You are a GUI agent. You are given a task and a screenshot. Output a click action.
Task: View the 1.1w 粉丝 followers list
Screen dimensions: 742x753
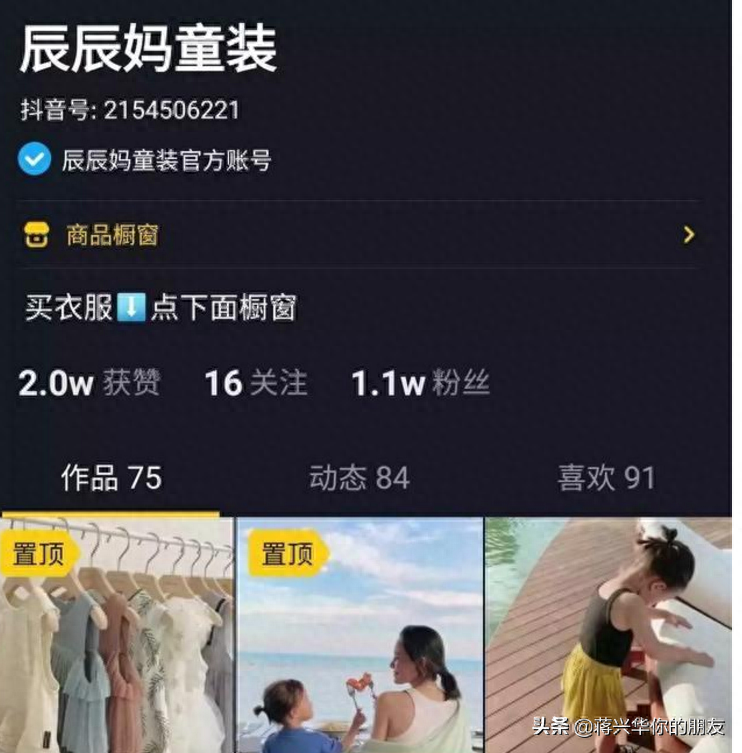(420, 383)
